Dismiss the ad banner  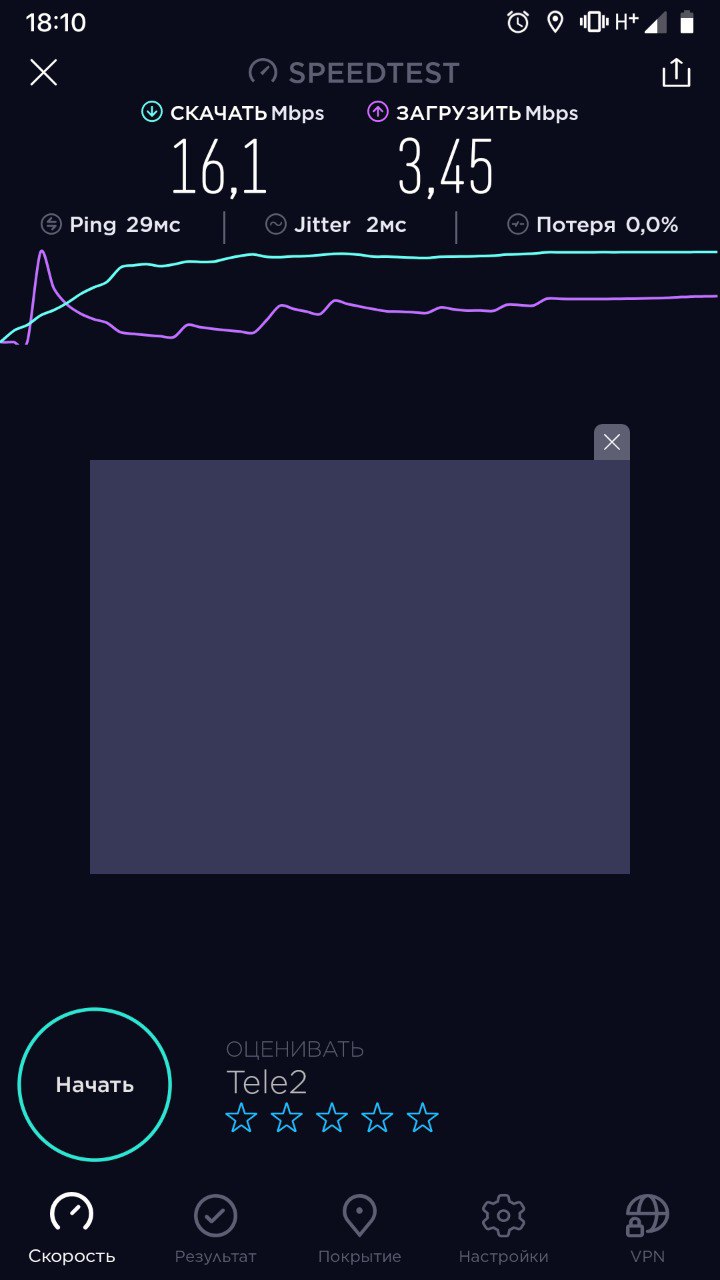[x=612, y=442]
